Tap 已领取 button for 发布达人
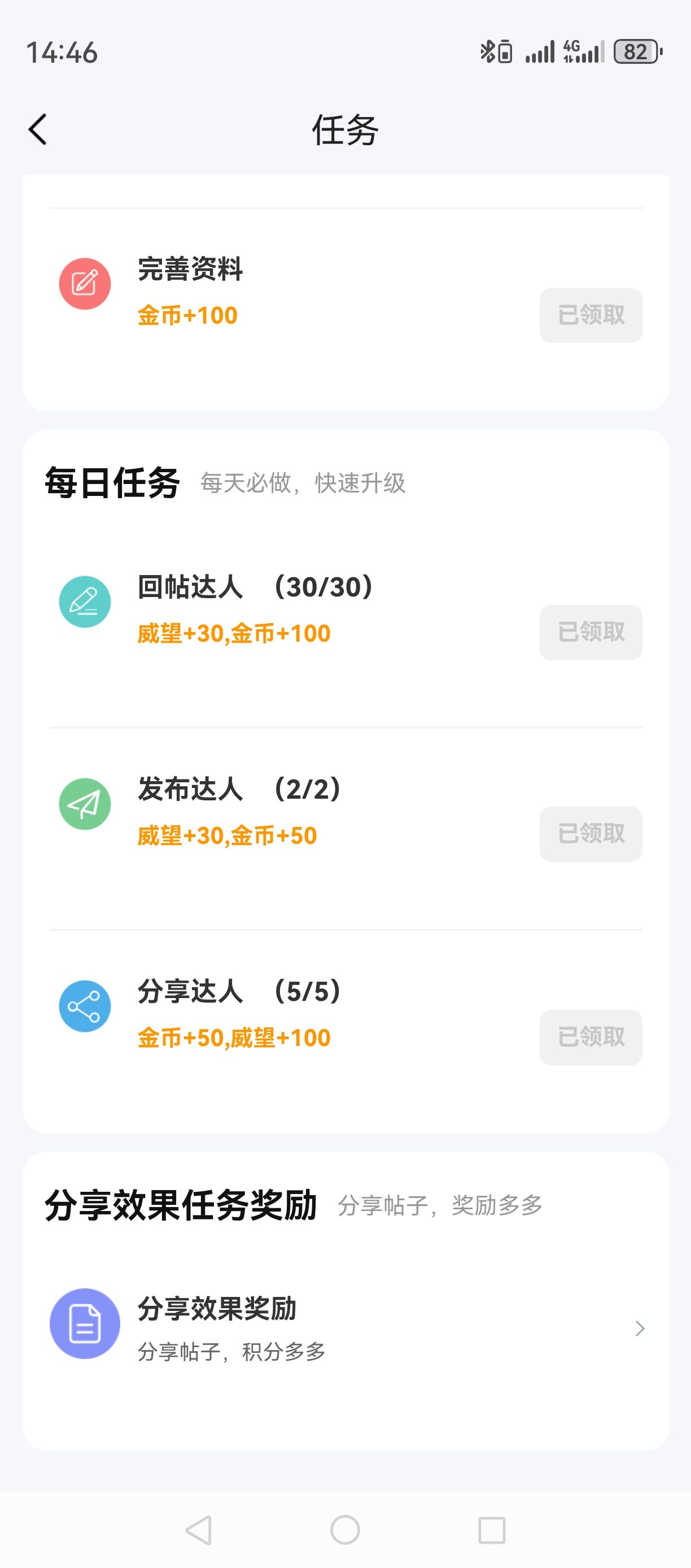The image size is (691, 1568). tap(591, 834)
